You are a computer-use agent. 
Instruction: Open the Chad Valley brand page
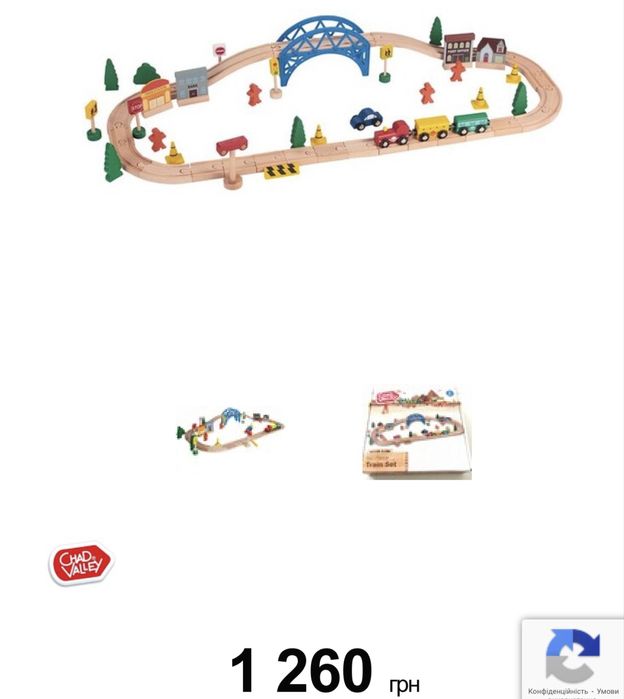point(81,564)
